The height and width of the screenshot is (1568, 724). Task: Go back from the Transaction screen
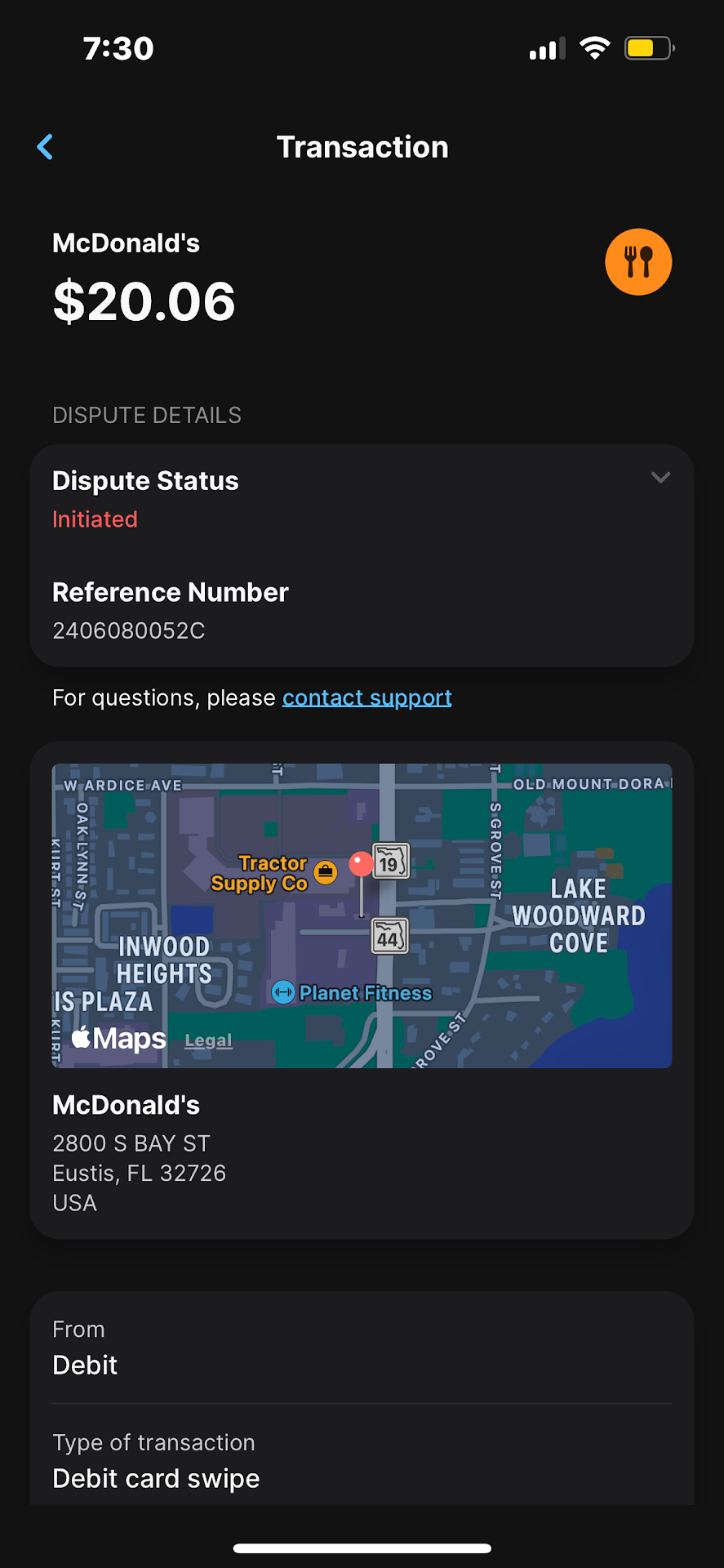pos(46,147)
